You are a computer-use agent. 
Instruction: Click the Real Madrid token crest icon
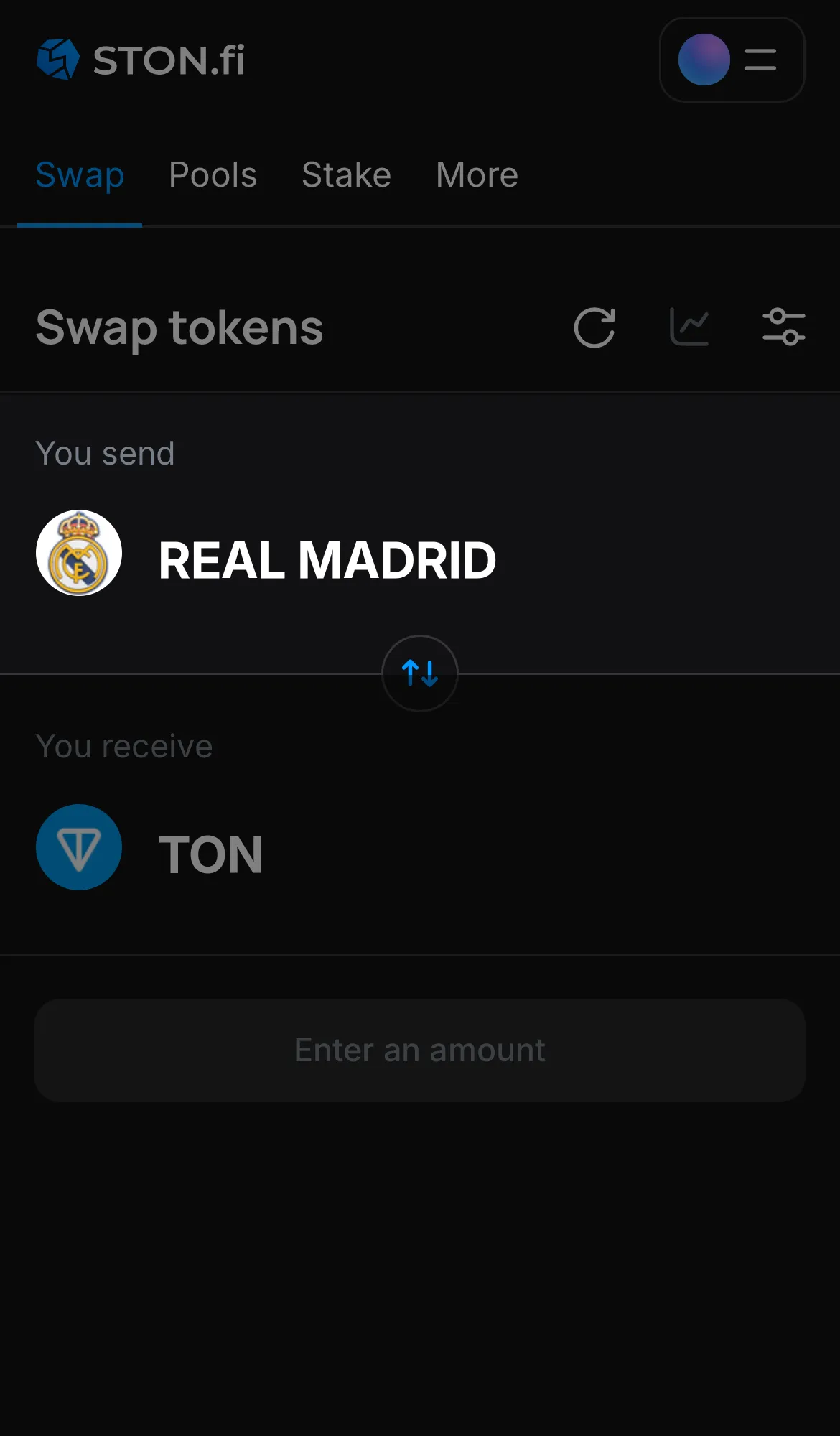click(79, 553)
